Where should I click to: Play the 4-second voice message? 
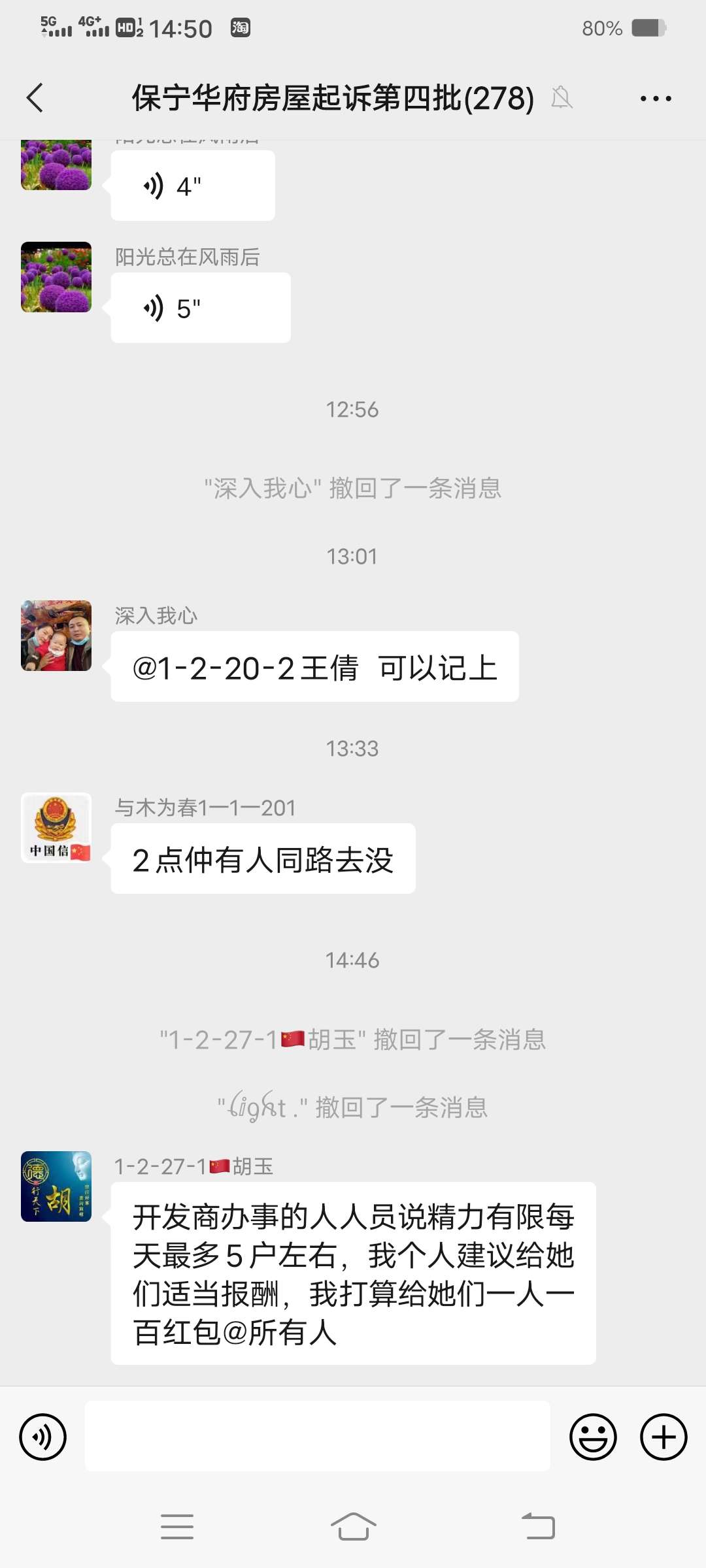(192, 186)
